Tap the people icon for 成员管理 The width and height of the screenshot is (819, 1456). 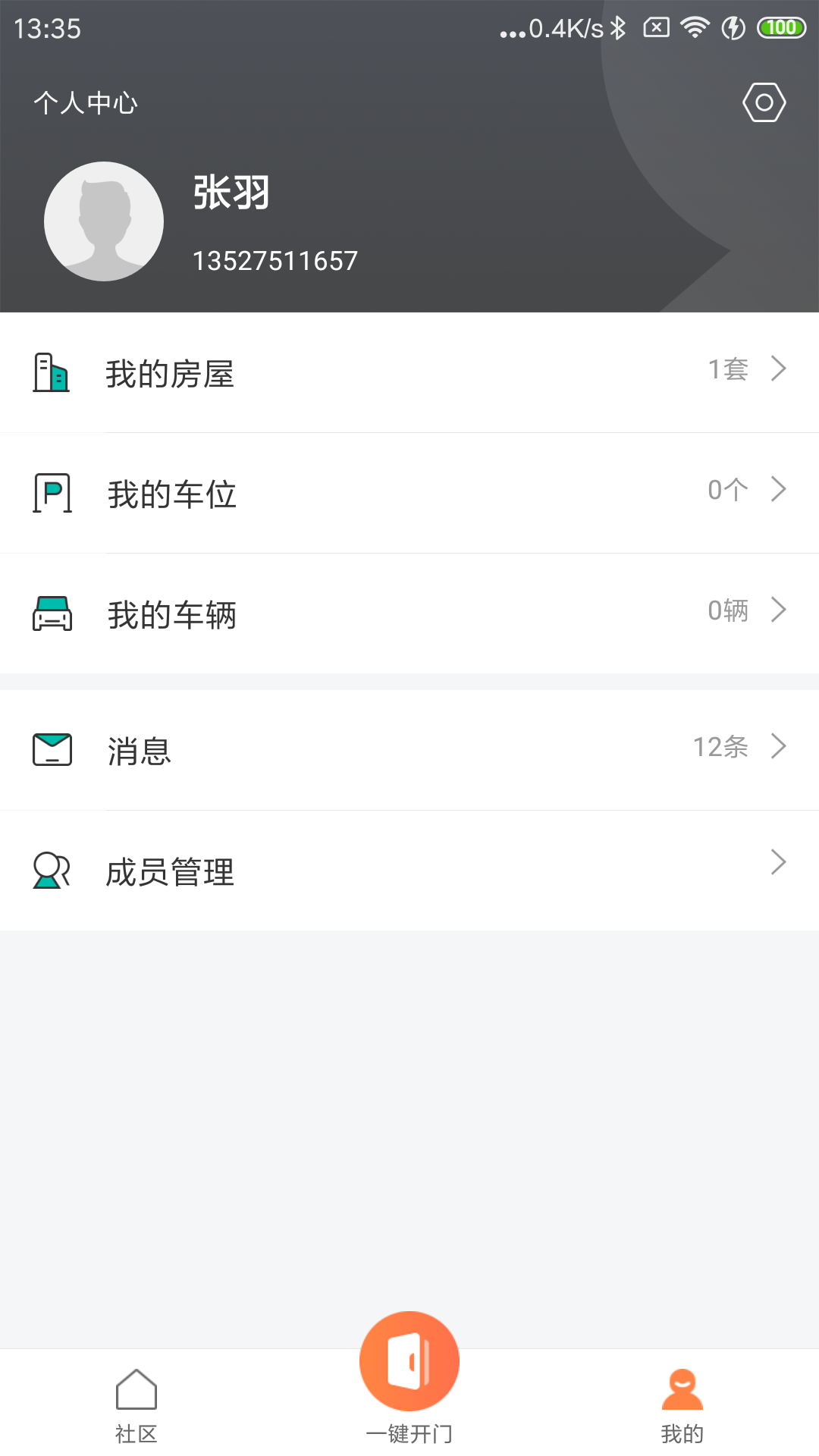pos(51,871)
